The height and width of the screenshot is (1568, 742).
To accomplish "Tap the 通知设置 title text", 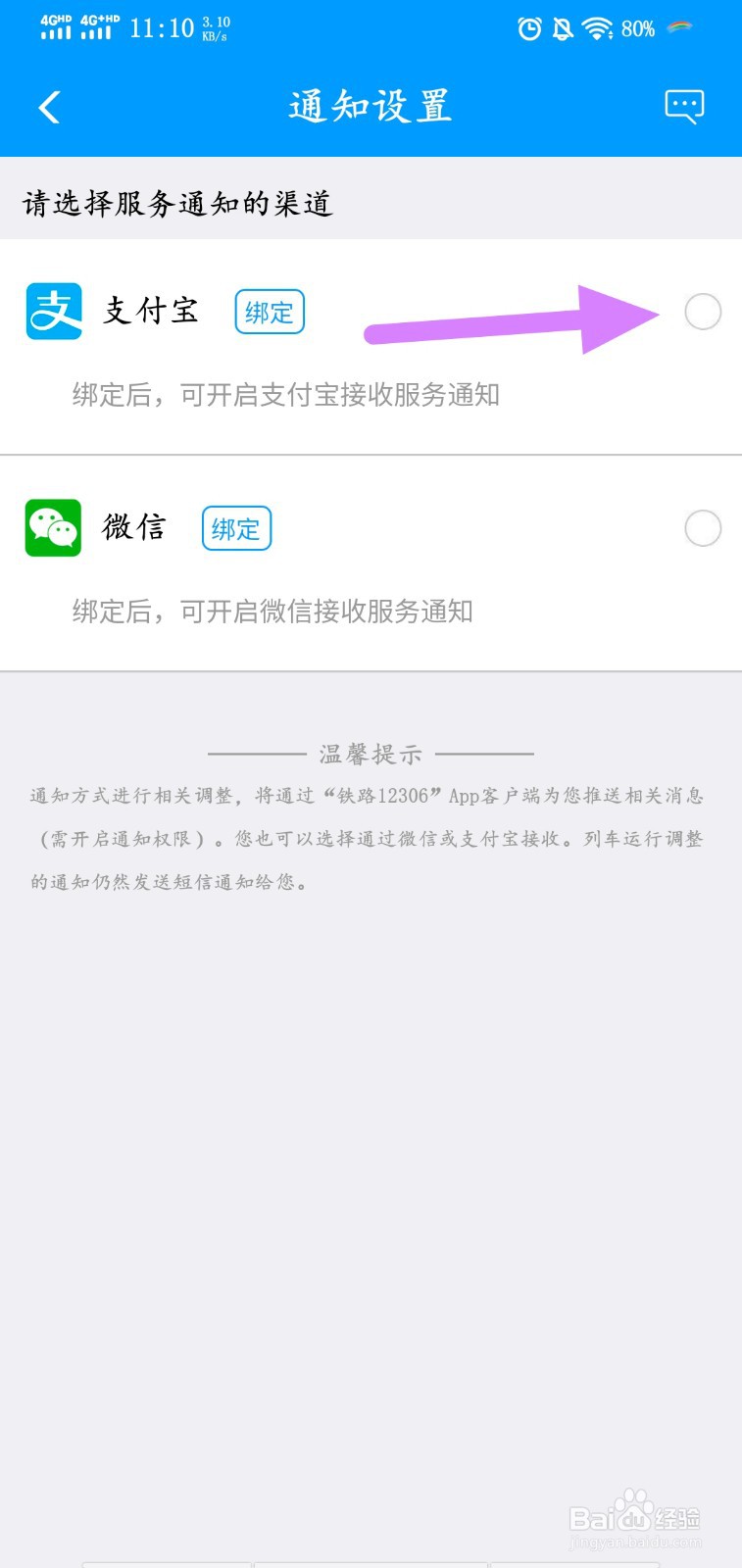I will click(x=370, y=106).
